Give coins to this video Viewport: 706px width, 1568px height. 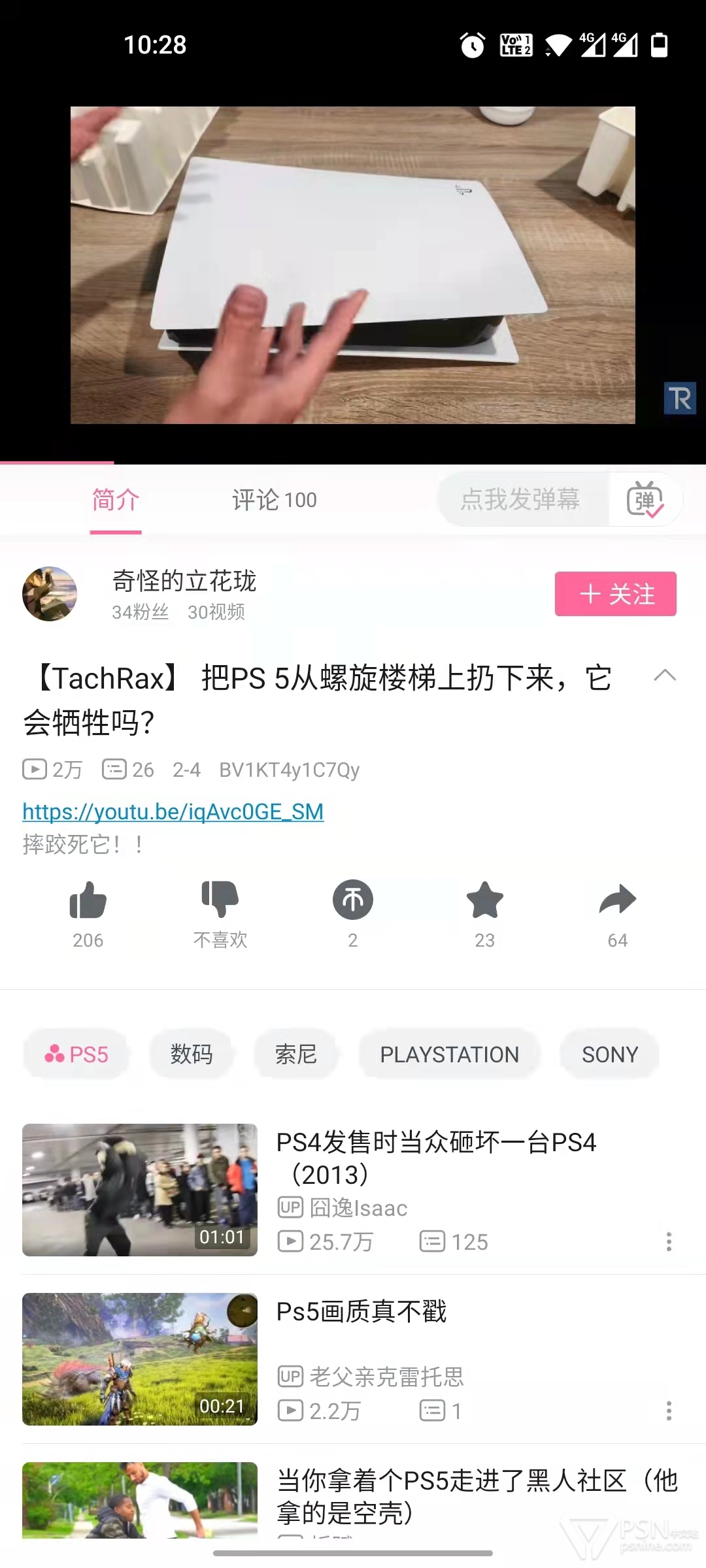(x=353, y=901)
